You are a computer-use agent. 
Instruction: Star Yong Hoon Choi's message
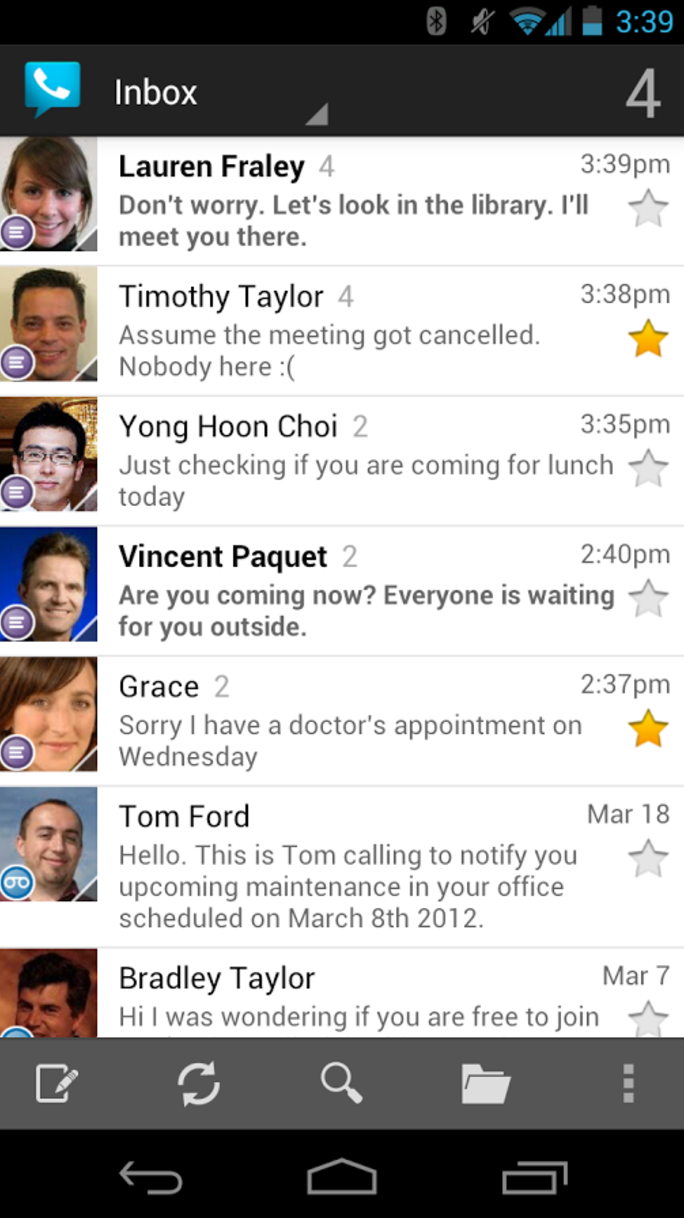point(648,469)
